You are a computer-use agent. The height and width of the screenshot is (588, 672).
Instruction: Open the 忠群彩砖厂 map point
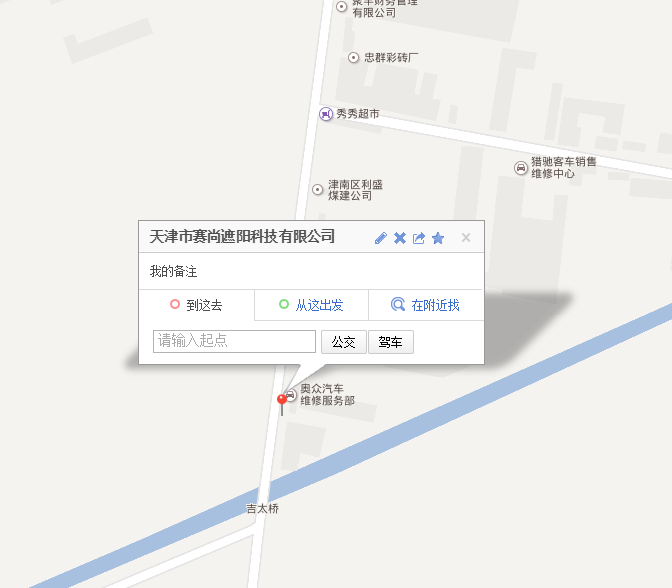[x=353, y=58]
